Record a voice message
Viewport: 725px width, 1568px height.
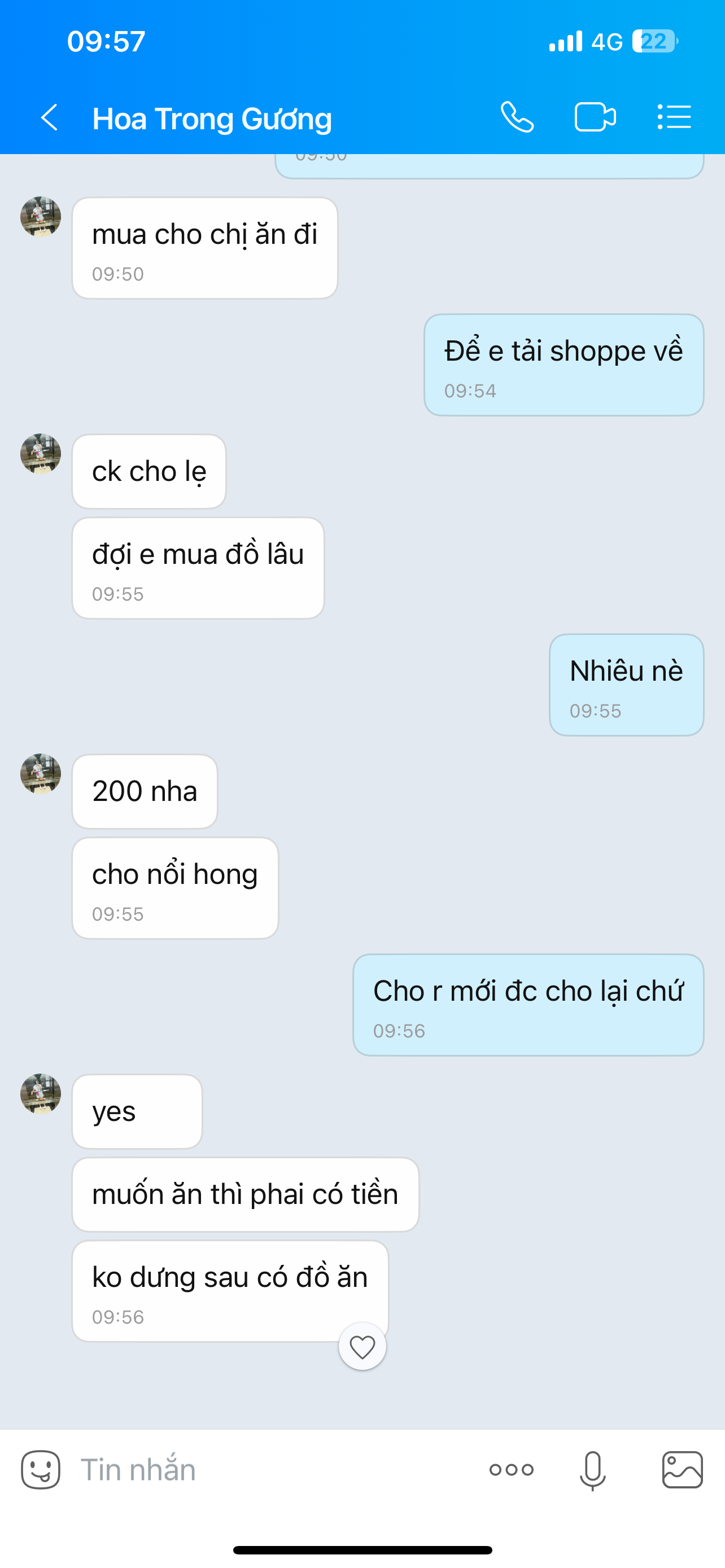[x=592, y=1470]
